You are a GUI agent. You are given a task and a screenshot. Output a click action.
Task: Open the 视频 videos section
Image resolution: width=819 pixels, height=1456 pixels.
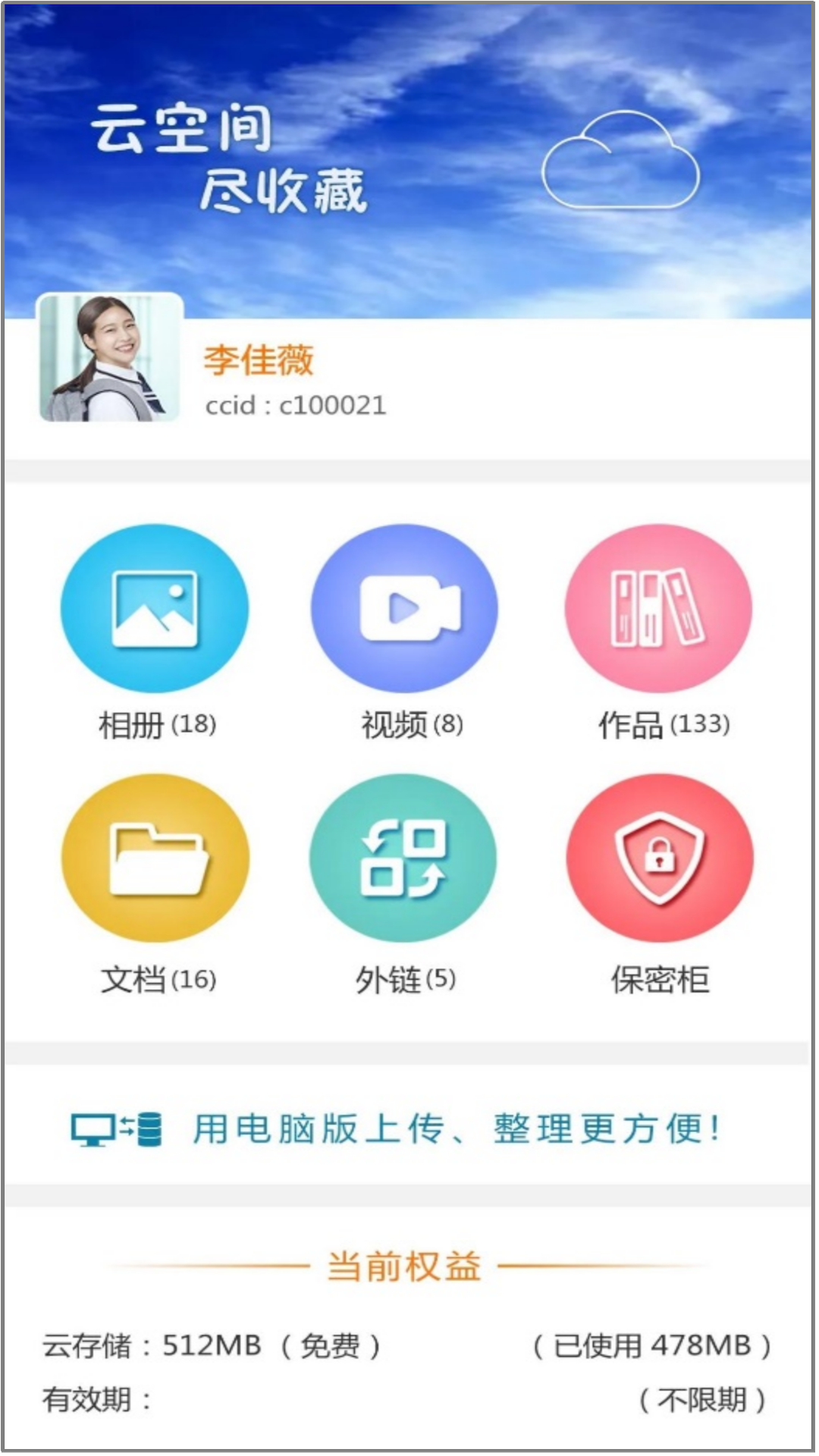click(x=405, y=608)
